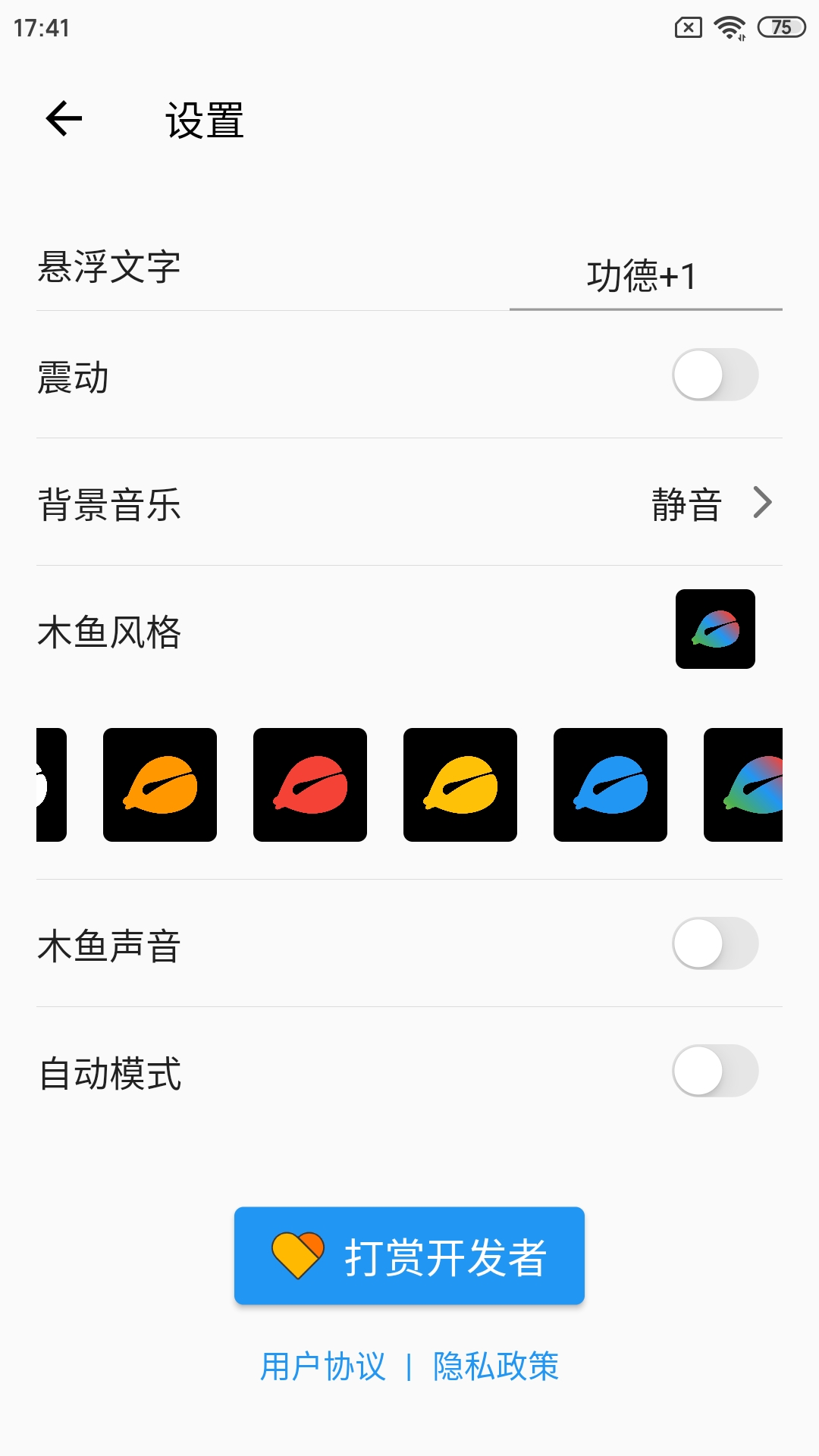Select the blue wooden fish style
This screenshot has width=819, height=1456.
[x=608, y=785]
